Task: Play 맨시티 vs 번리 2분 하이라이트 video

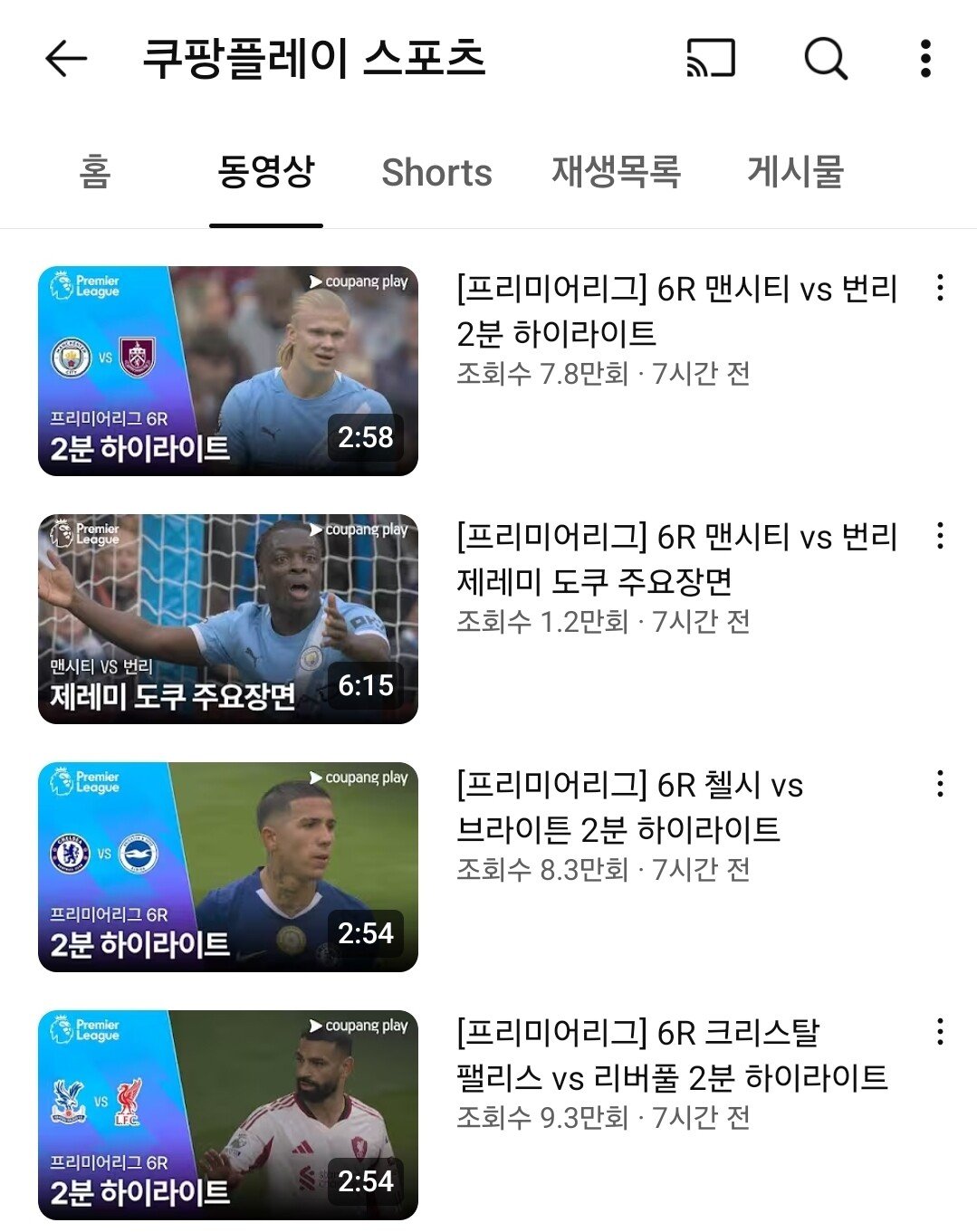Action: click(228, 371)
